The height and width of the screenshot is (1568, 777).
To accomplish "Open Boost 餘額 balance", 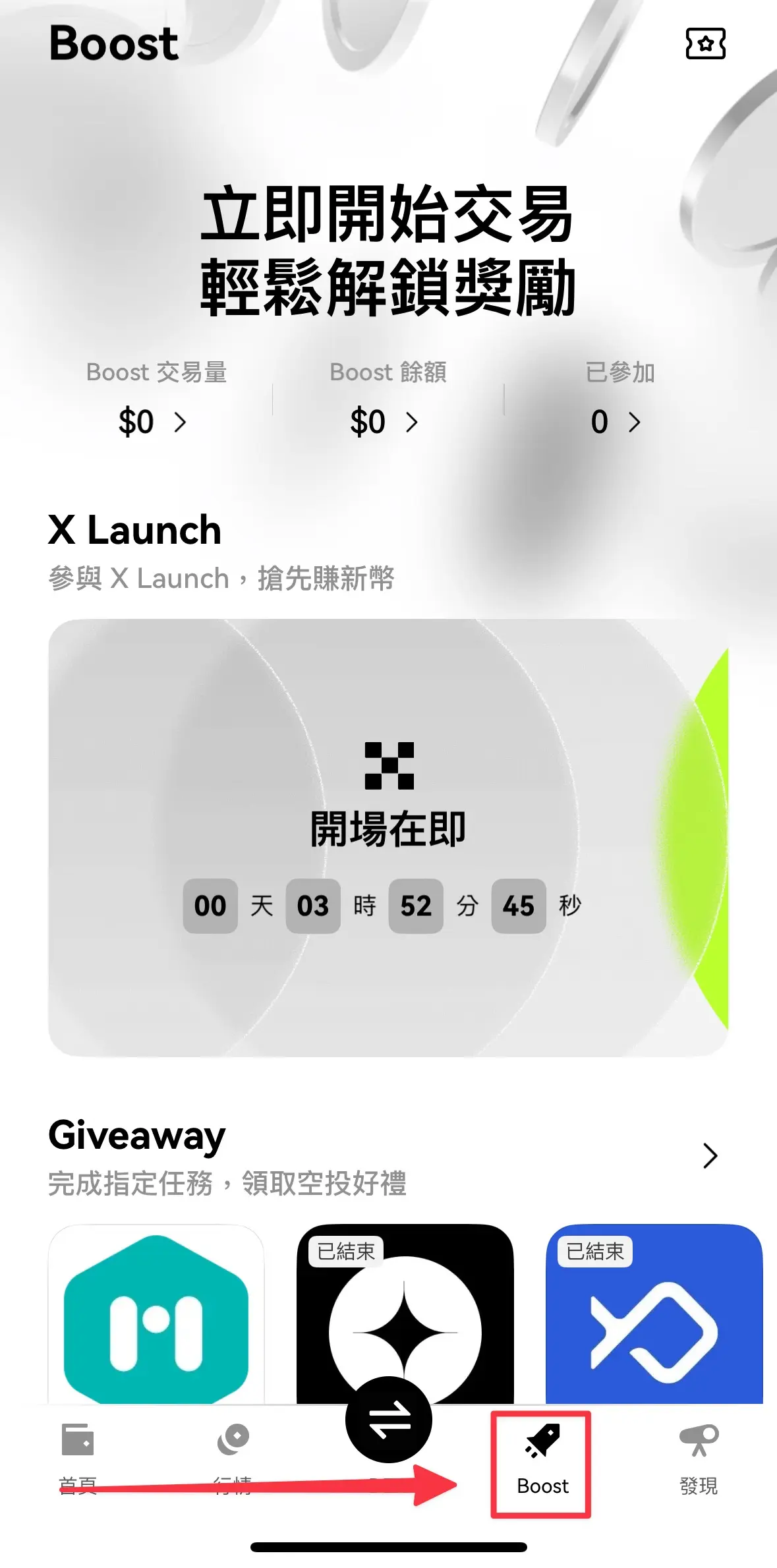I will [385, 421].
